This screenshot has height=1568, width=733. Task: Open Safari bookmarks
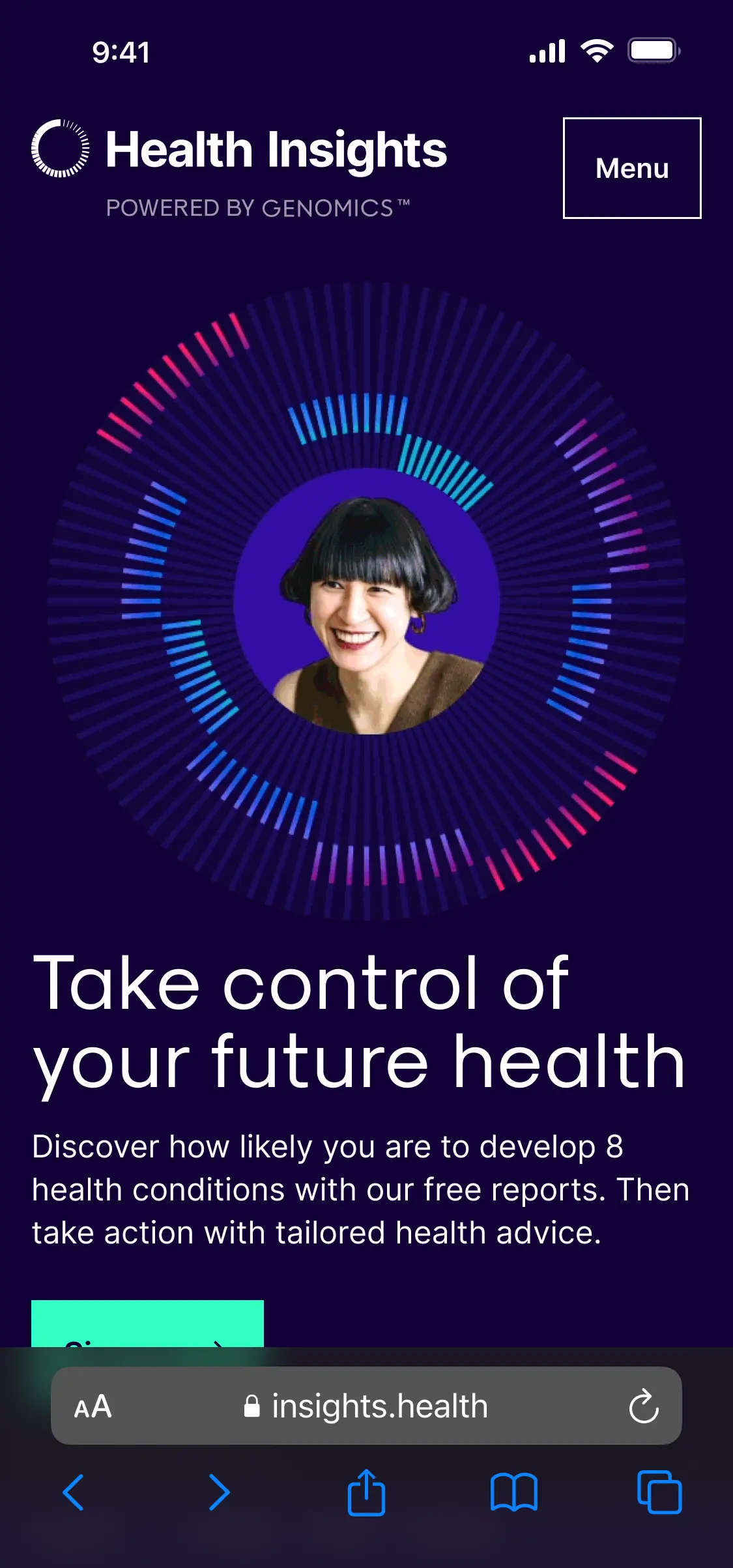tap(513, 1492)
